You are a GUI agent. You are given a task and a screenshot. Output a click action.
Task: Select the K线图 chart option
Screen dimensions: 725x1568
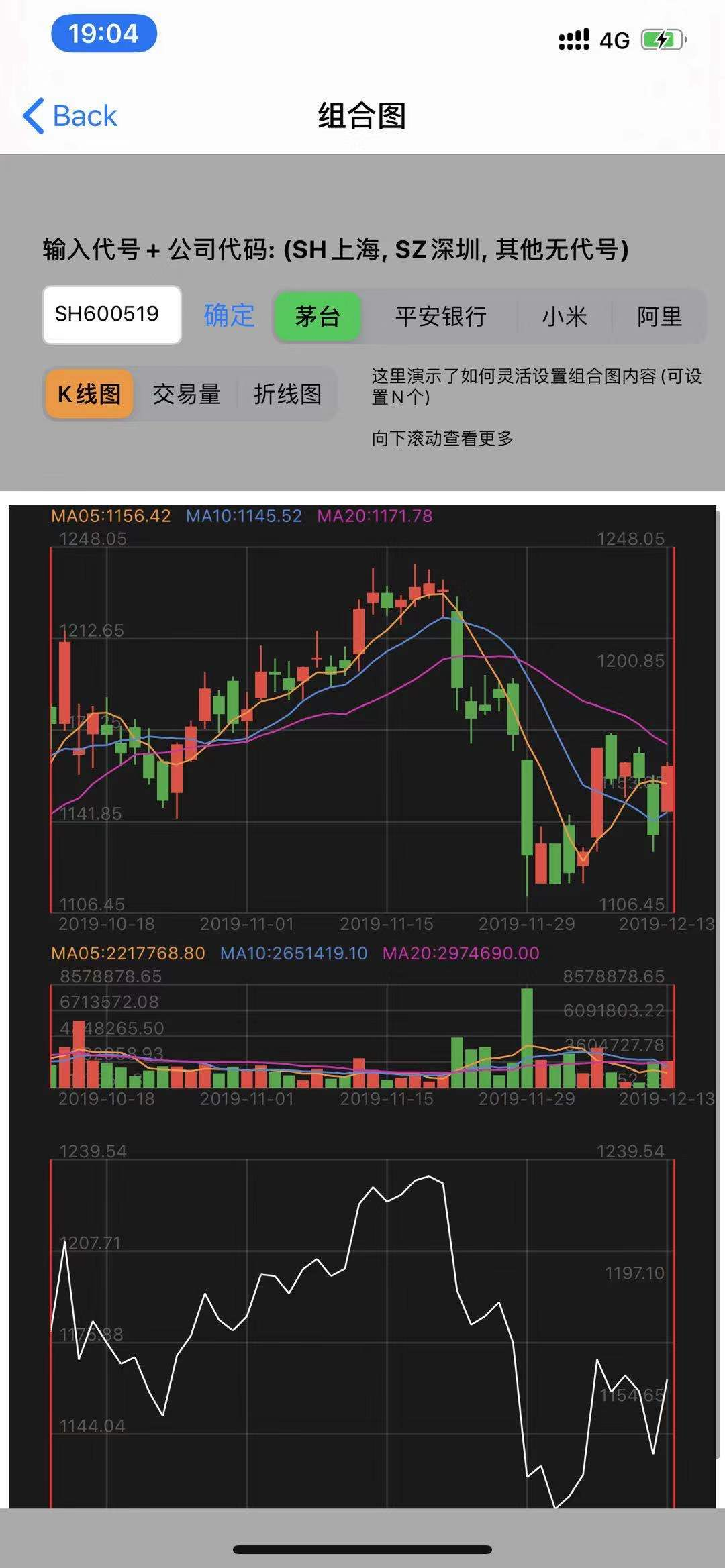89,394
